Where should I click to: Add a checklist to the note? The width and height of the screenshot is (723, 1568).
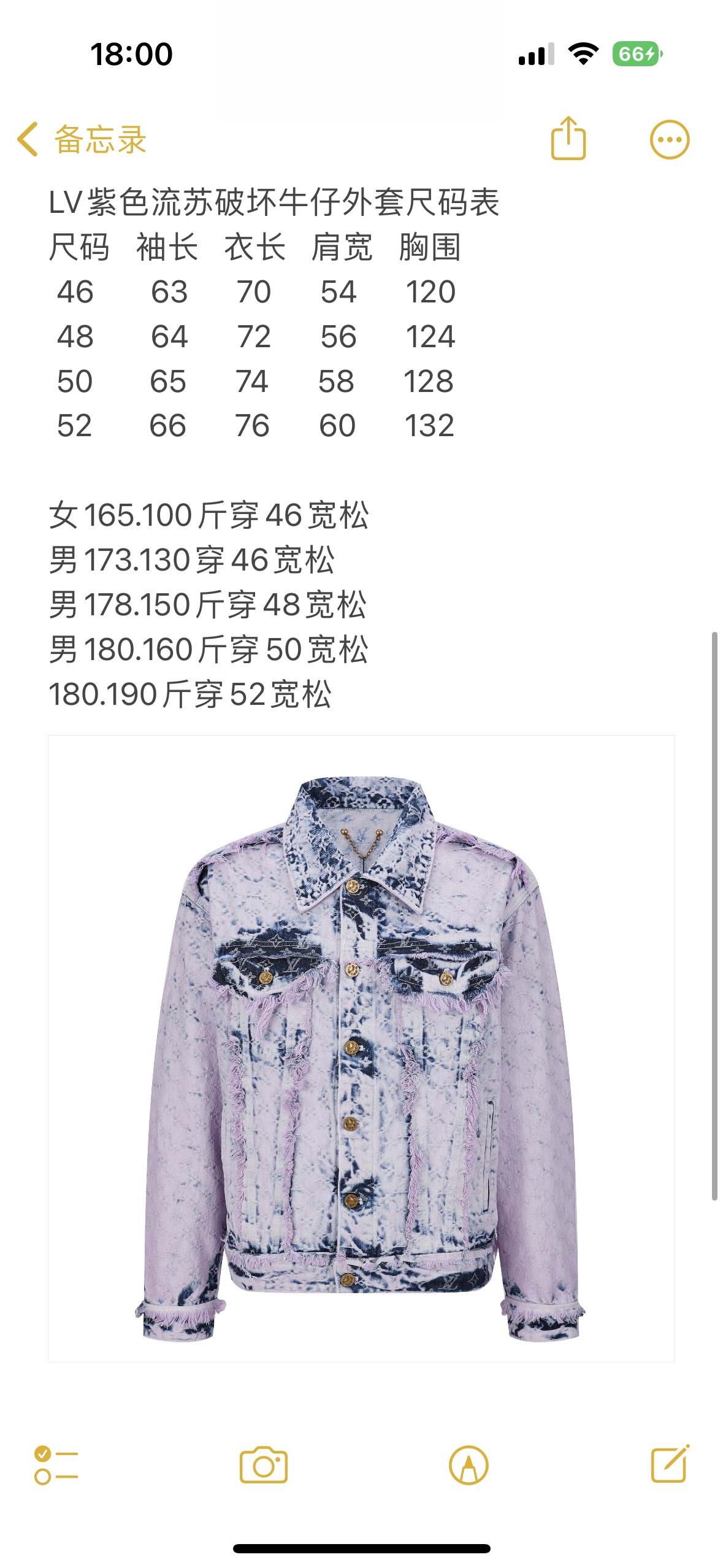[x=56, y=1465]
